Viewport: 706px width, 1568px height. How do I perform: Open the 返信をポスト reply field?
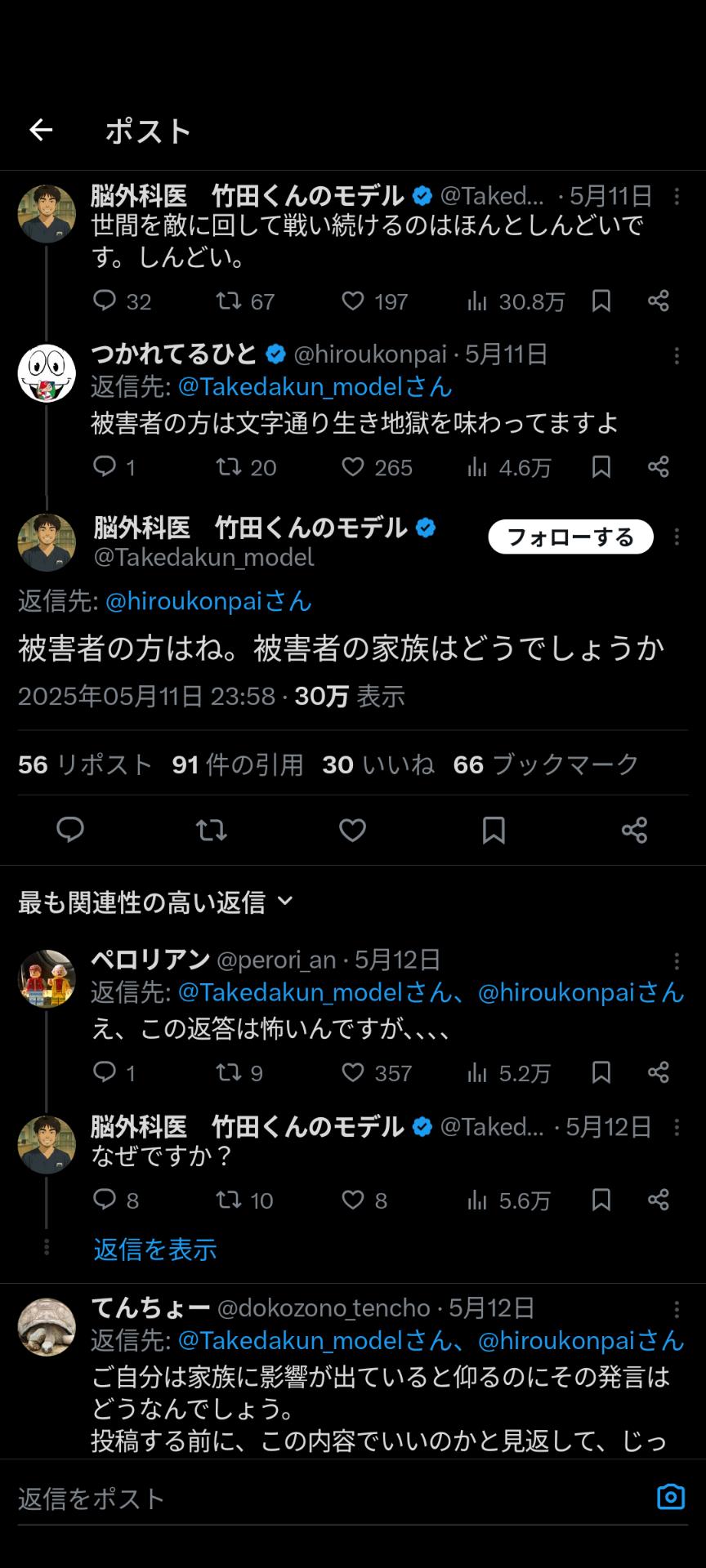tap(327, 1498)
